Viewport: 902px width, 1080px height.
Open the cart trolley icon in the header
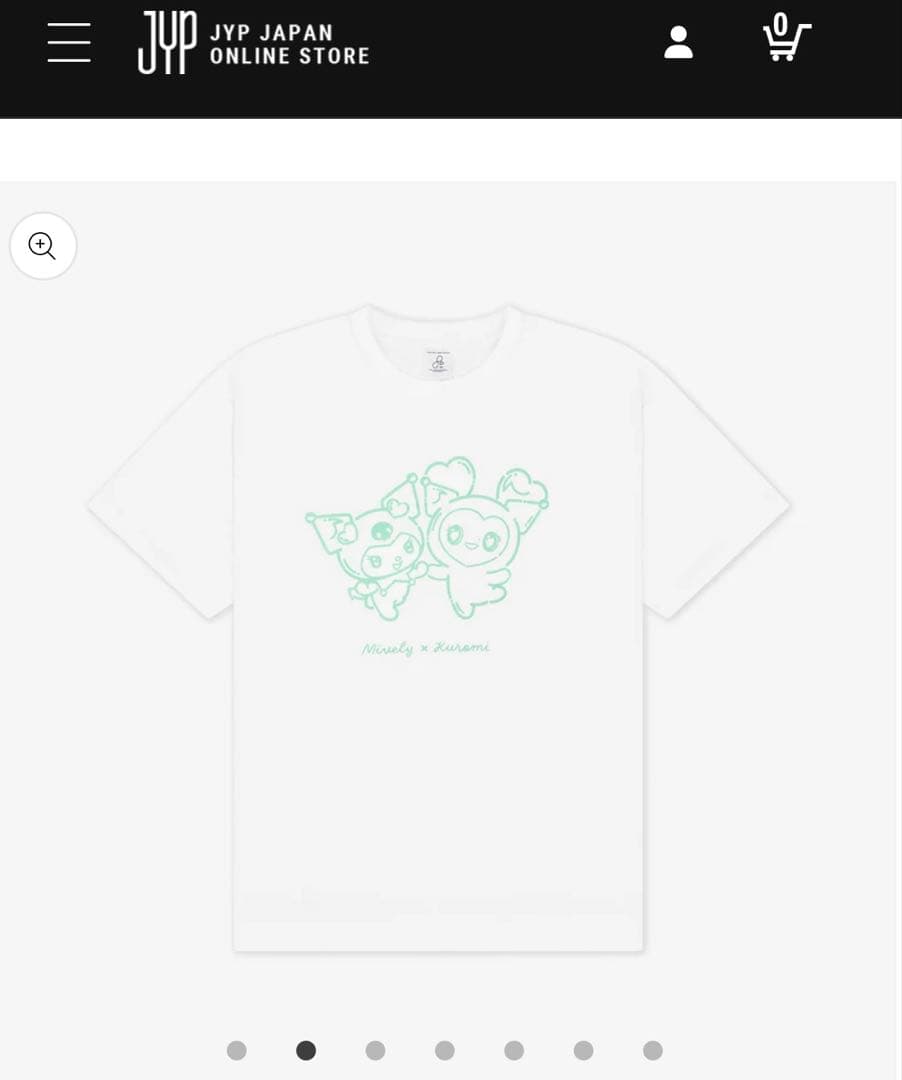(787, 42)
